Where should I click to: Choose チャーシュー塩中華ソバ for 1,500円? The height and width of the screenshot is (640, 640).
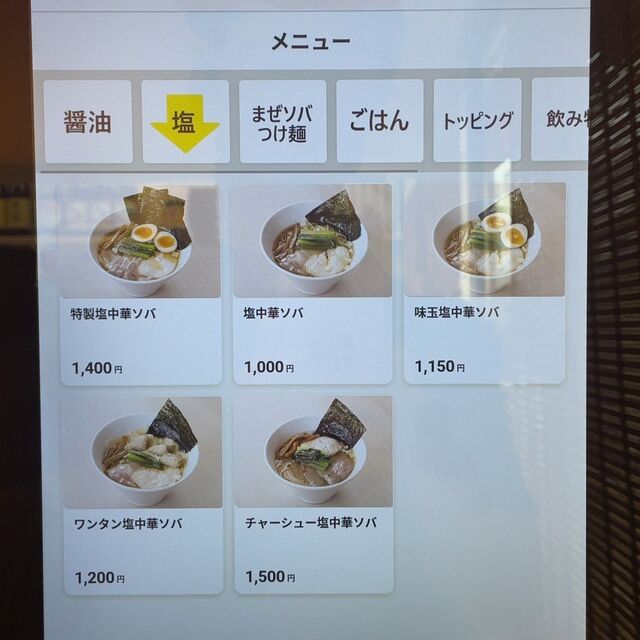[313, 494]
